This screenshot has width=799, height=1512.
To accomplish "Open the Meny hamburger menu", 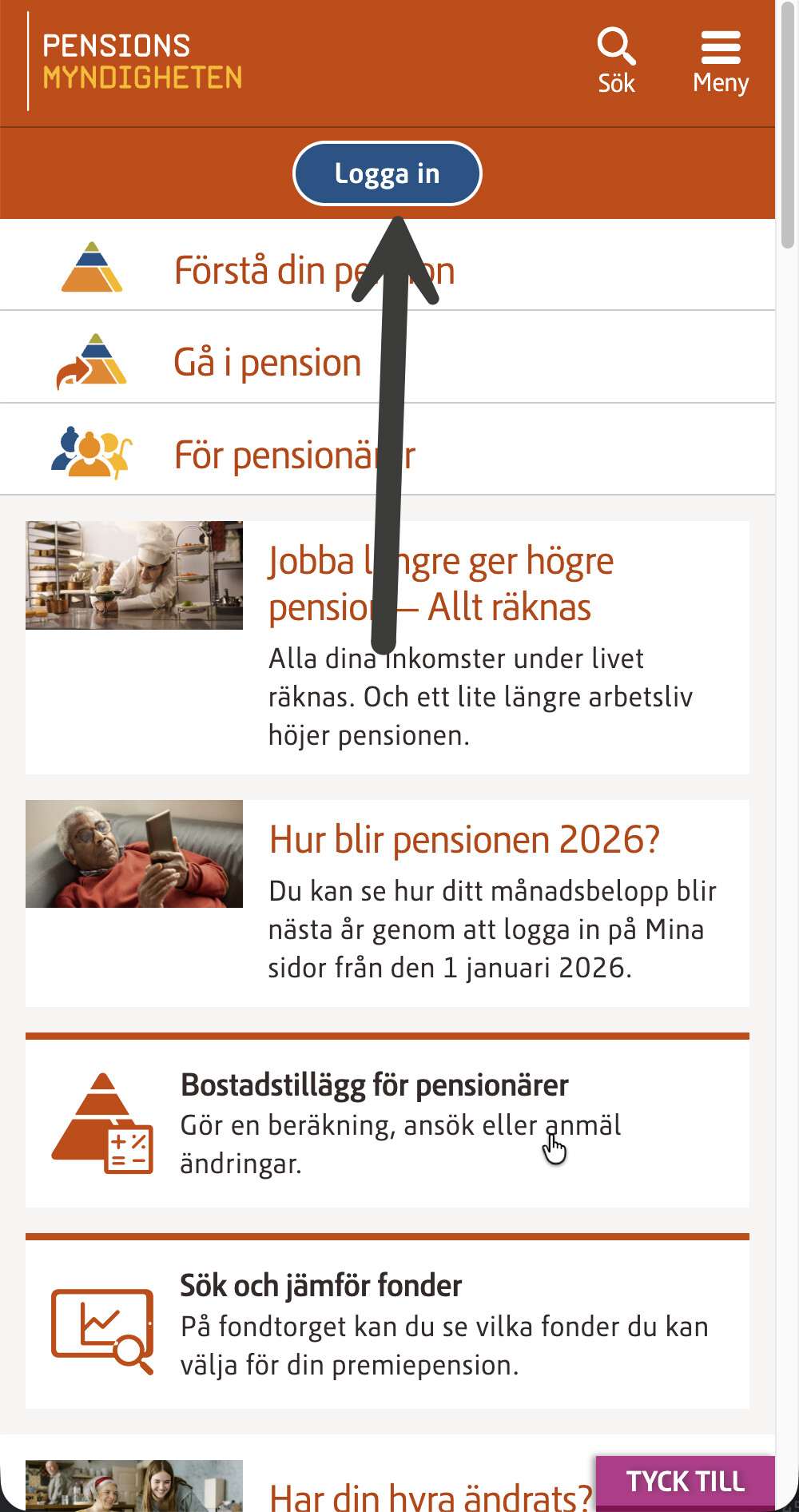I will point(720,61).
